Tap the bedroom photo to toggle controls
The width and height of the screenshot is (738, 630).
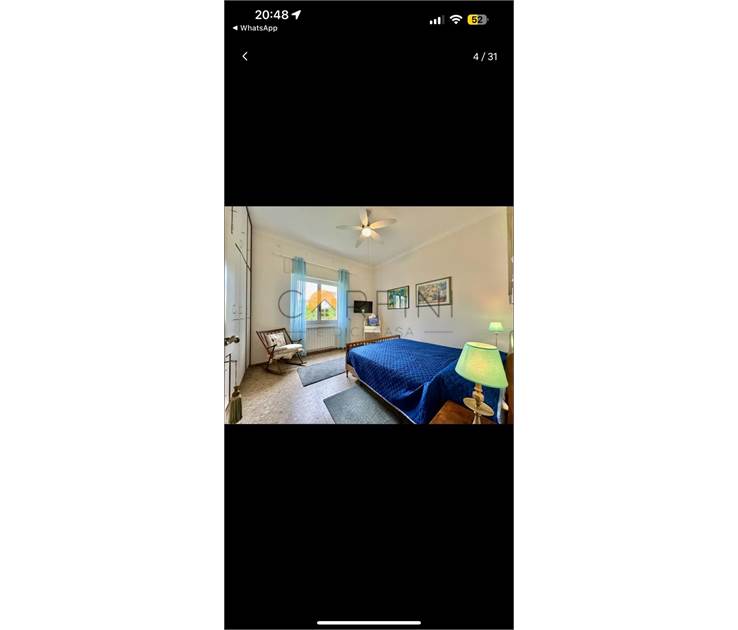point(368,315)
